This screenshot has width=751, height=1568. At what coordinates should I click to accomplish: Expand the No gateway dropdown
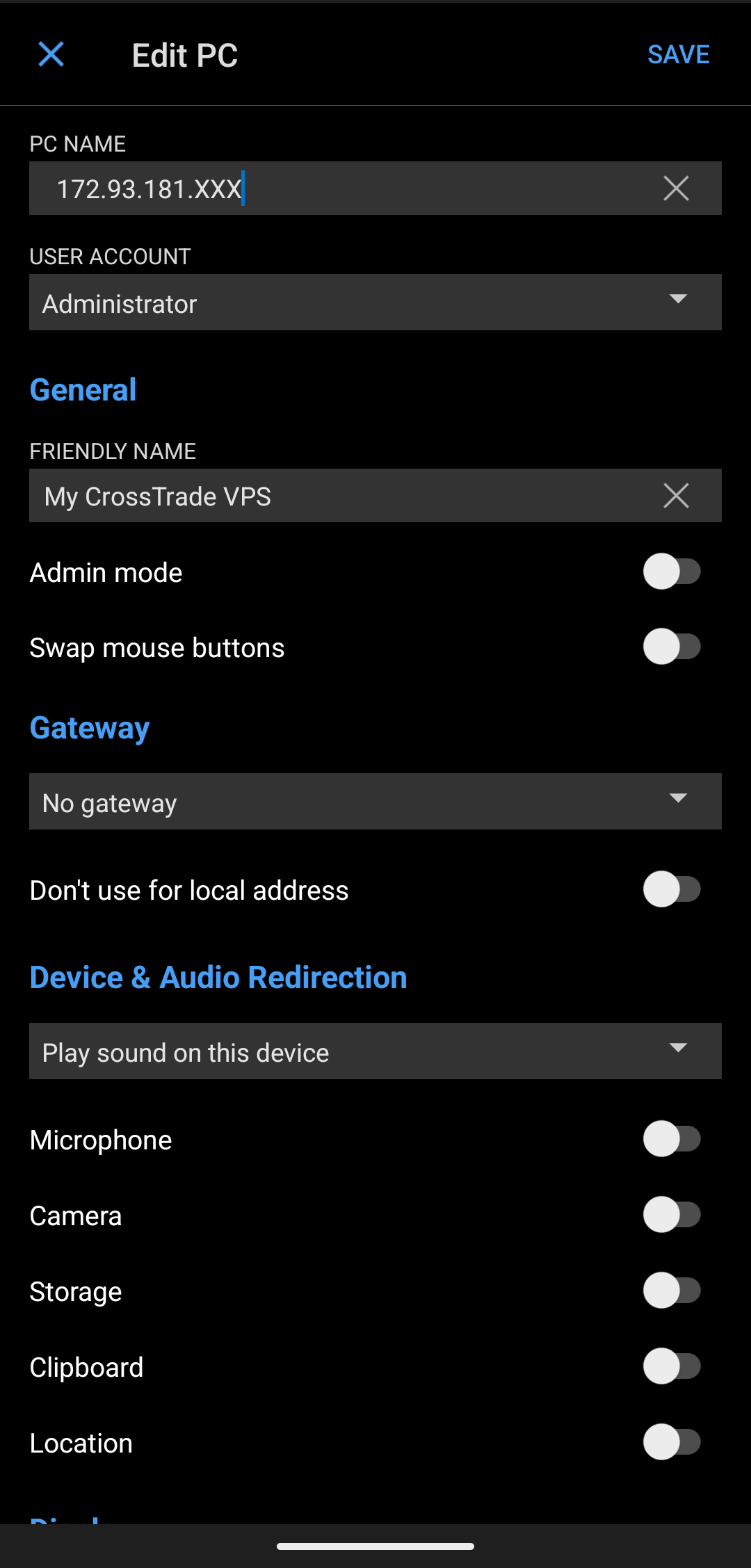coord(375,802)
